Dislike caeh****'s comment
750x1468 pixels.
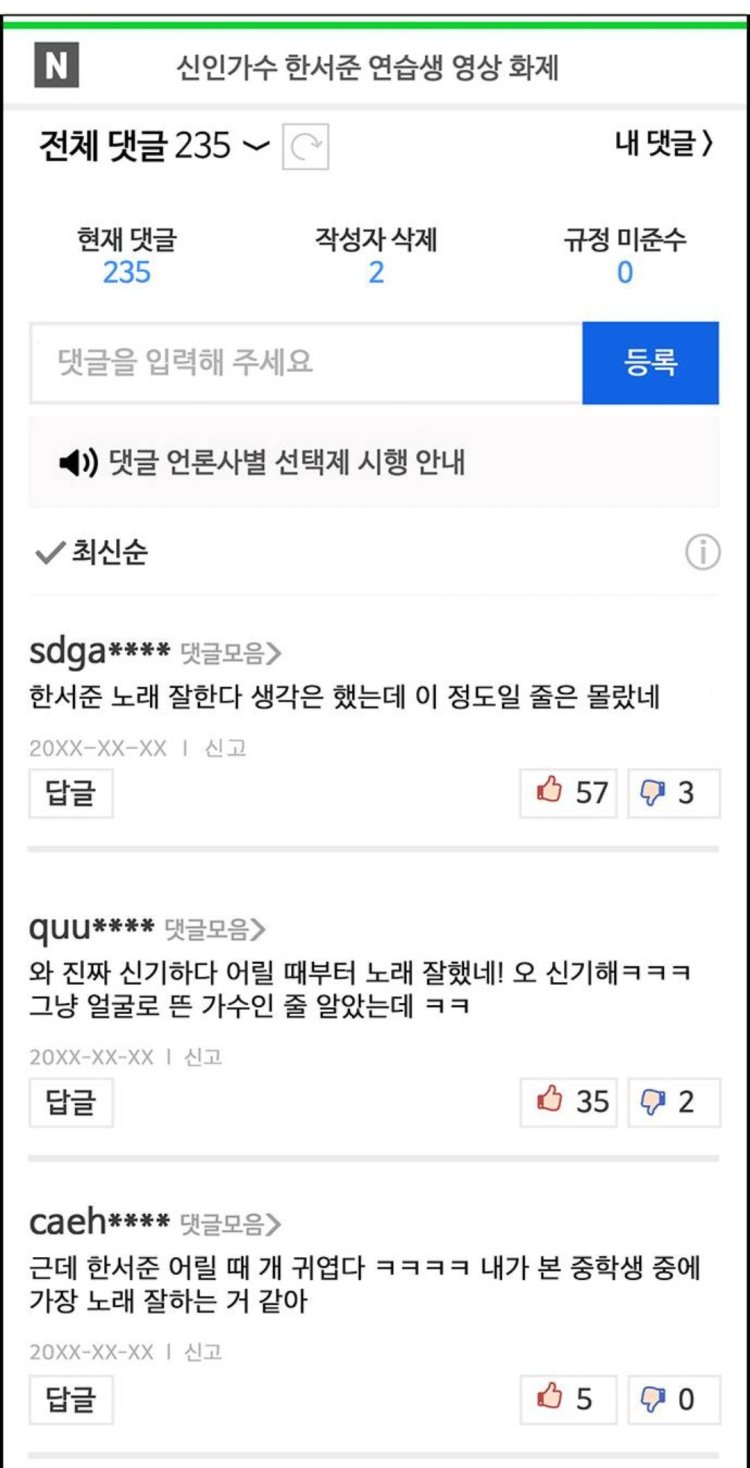tap(673, 1398)
